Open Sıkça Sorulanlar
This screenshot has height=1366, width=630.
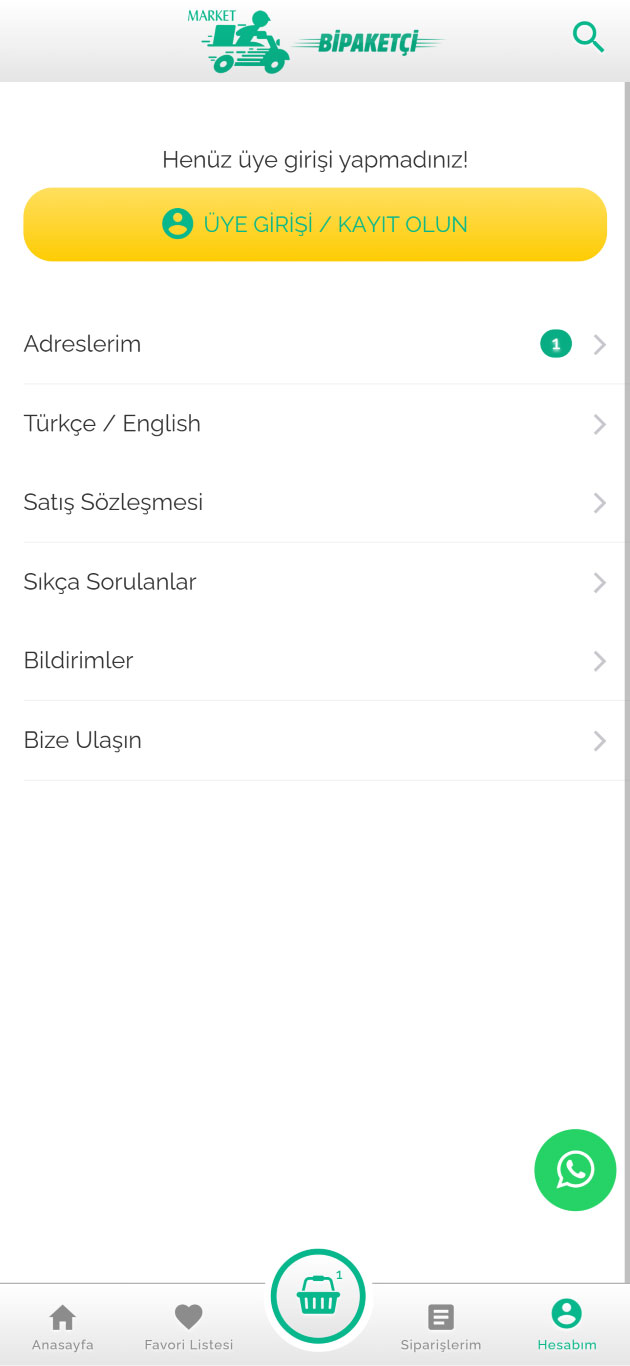tap(315, 582)
